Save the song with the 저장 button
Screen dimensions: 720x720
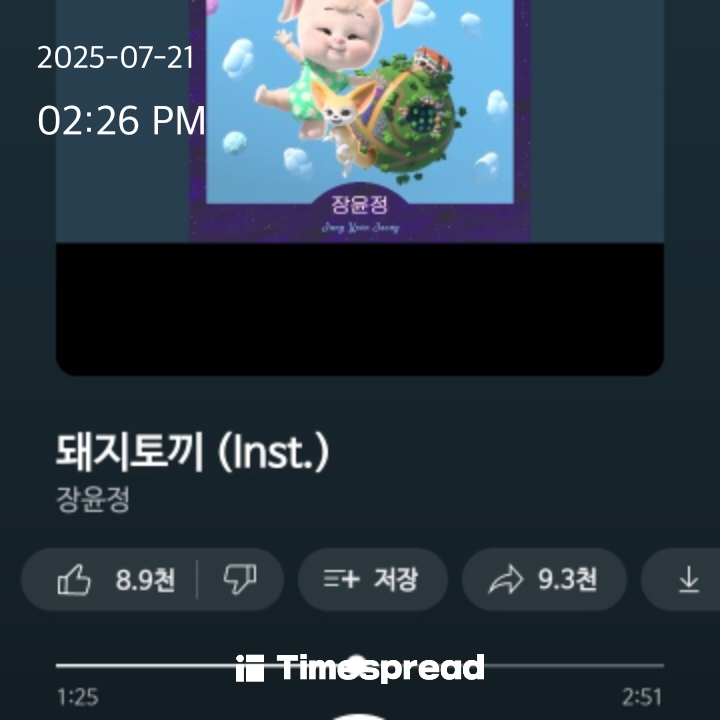click(371, 579)
